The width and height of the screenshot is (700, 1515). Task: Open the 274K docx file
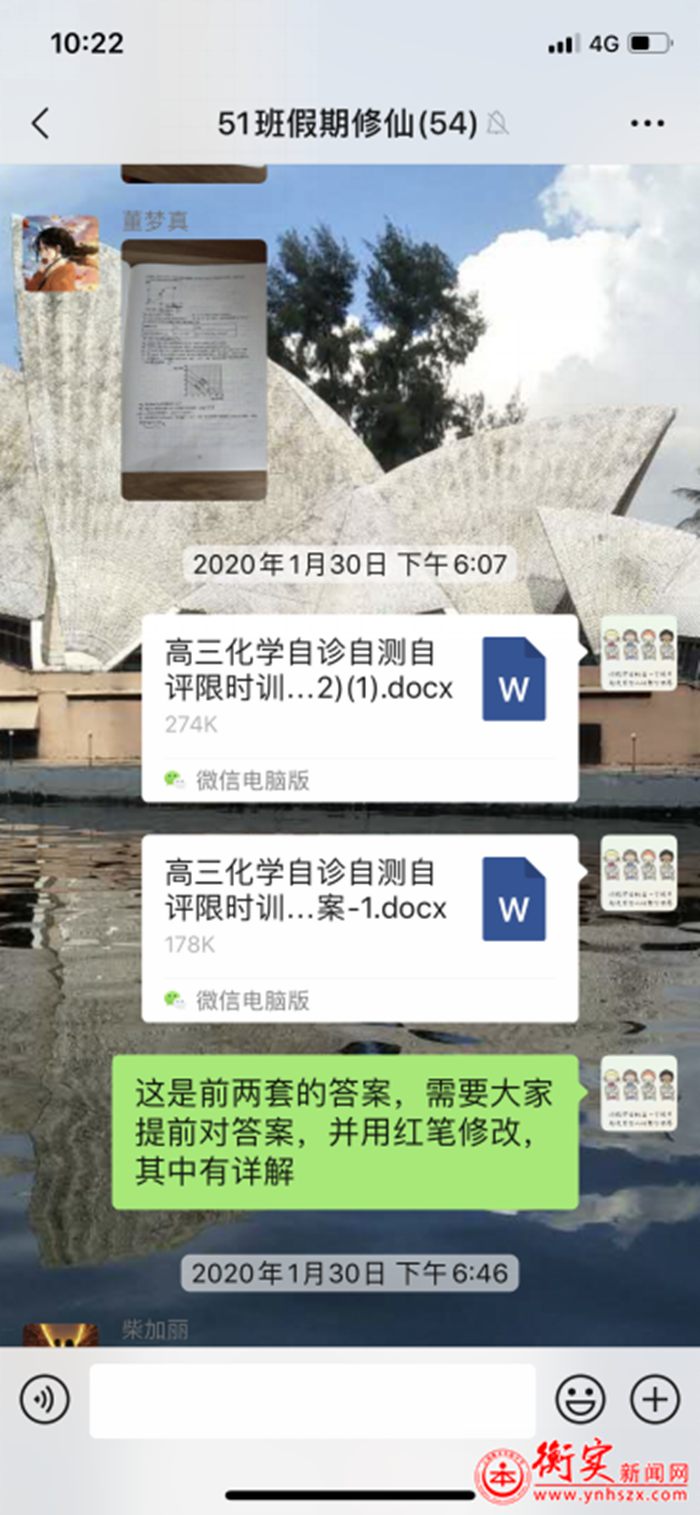coord(359,707)
